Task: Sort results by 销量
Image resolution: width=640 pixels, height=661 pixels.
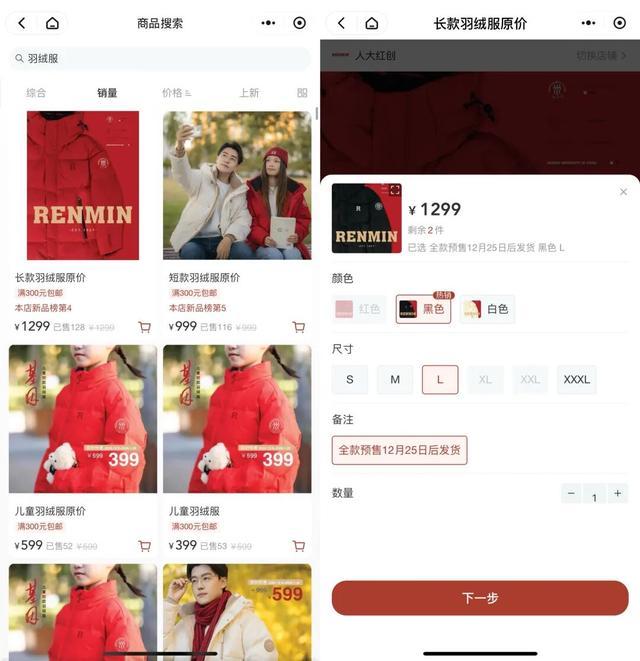Action: coord(107,93)
